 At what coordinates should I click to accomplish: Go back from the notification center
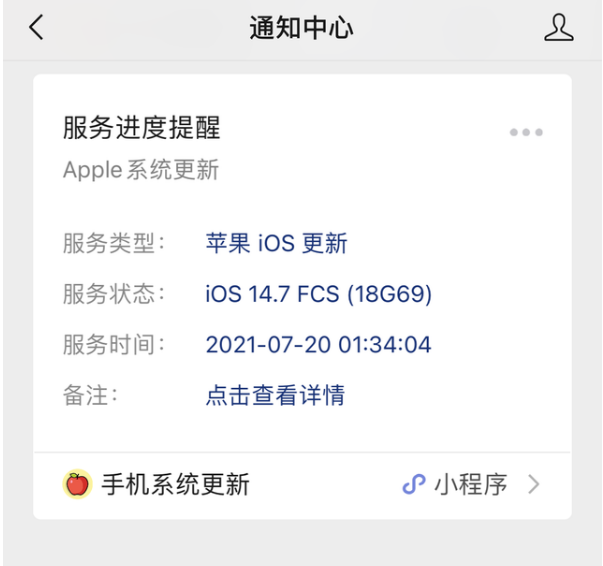coord(36,28)
